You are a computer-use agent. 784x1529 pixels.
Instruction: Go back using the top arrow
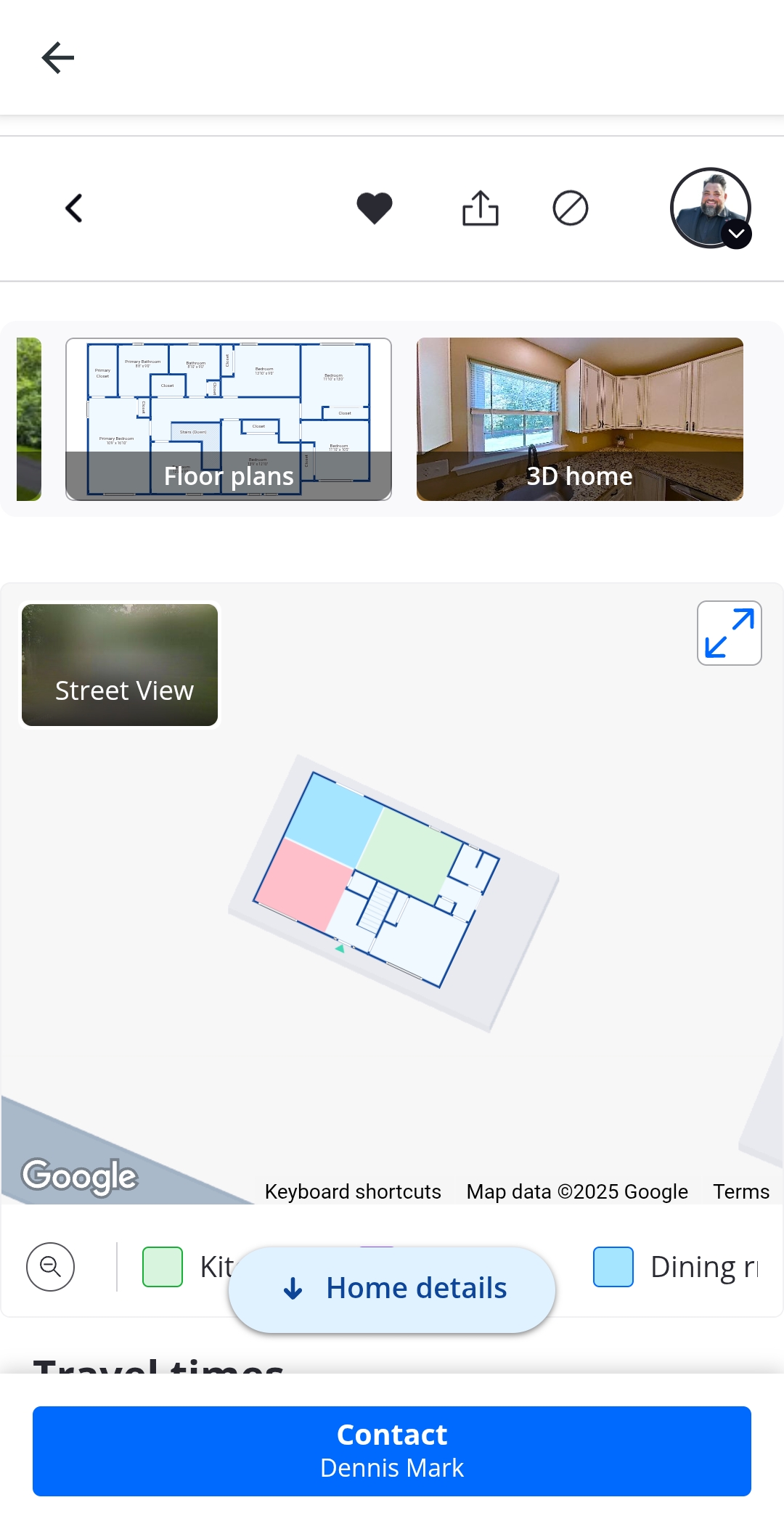coord(58,58)
